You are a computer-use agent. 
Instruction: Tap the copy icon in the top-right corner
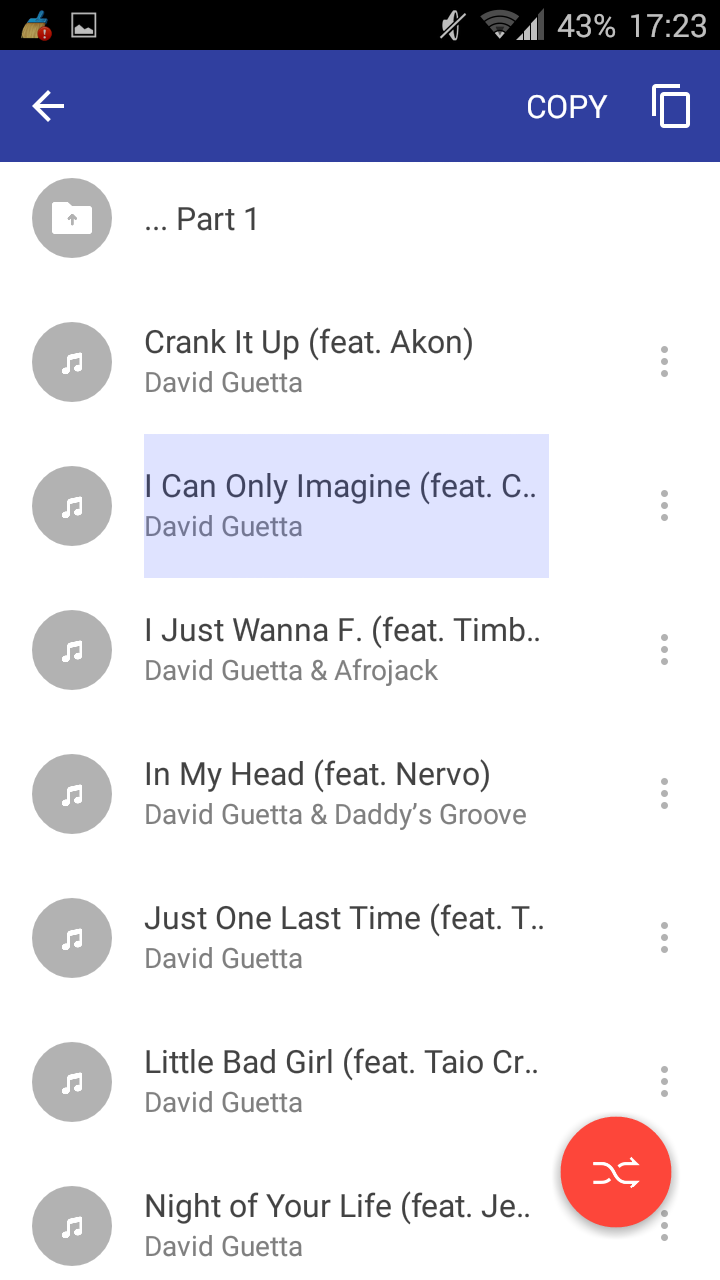671,106
